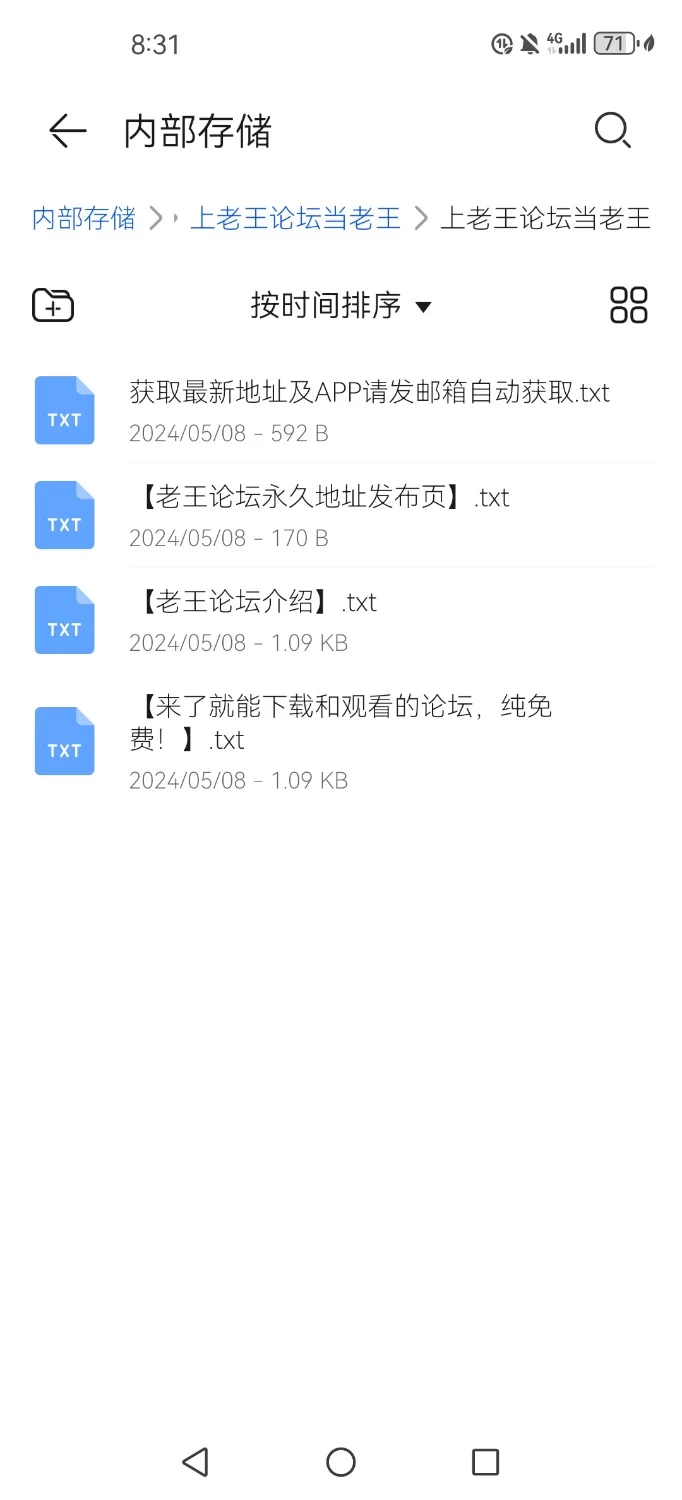Expand the 按时间排序 sort dropdown
Image resolution: width=682 pixels, height=1500 pixels.
pos(341,305)
